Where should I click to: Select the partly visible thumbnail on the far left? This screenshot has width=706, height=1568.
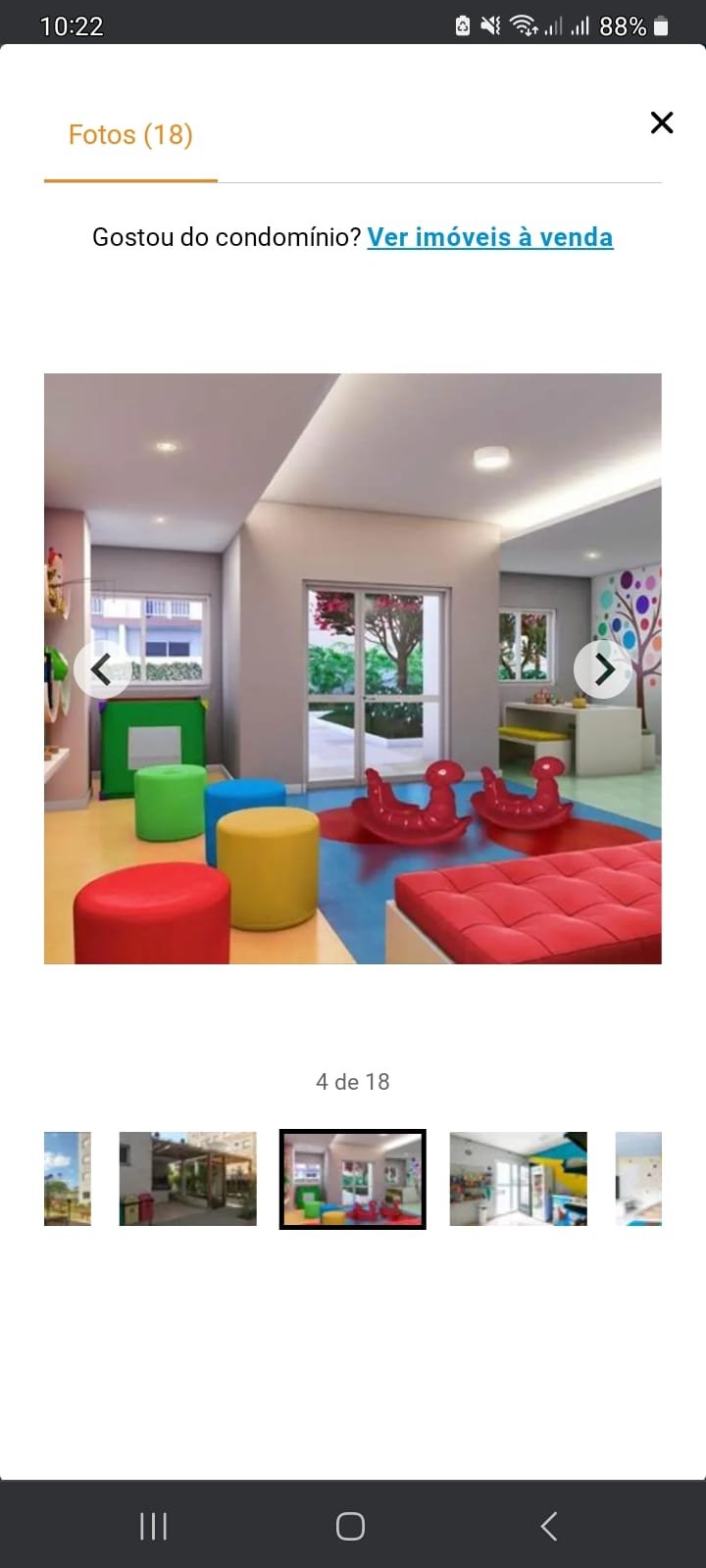point(68,1179)
